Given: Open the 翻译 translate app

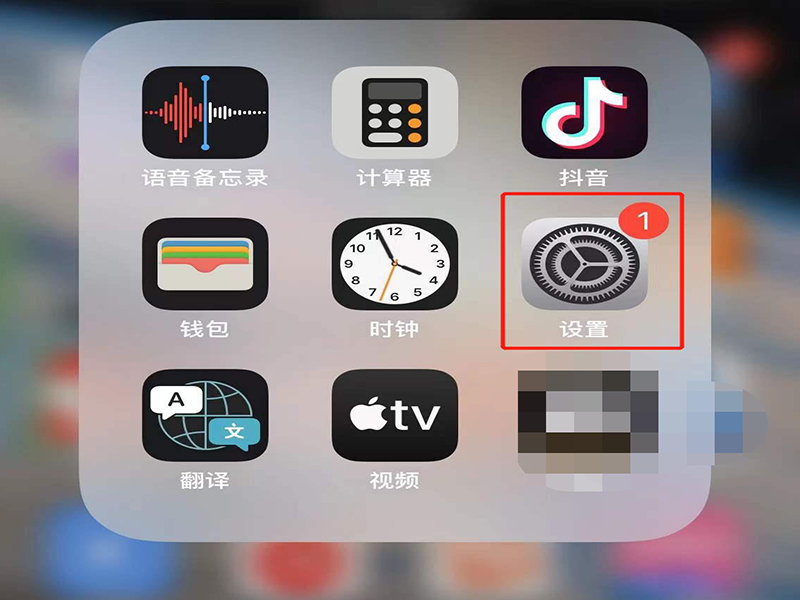Looking at the screenshot, I should coord(205,415).
